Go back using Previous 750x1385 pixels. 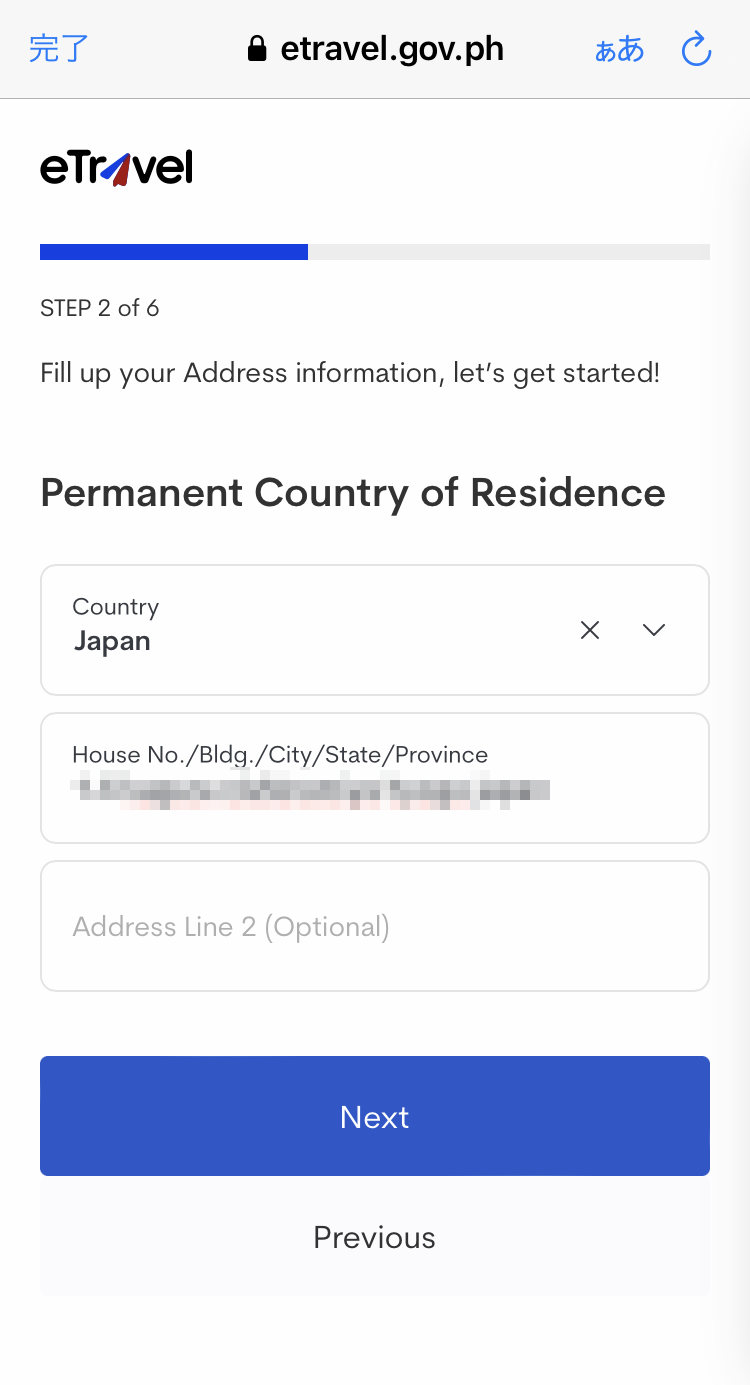click(374, 1237)
